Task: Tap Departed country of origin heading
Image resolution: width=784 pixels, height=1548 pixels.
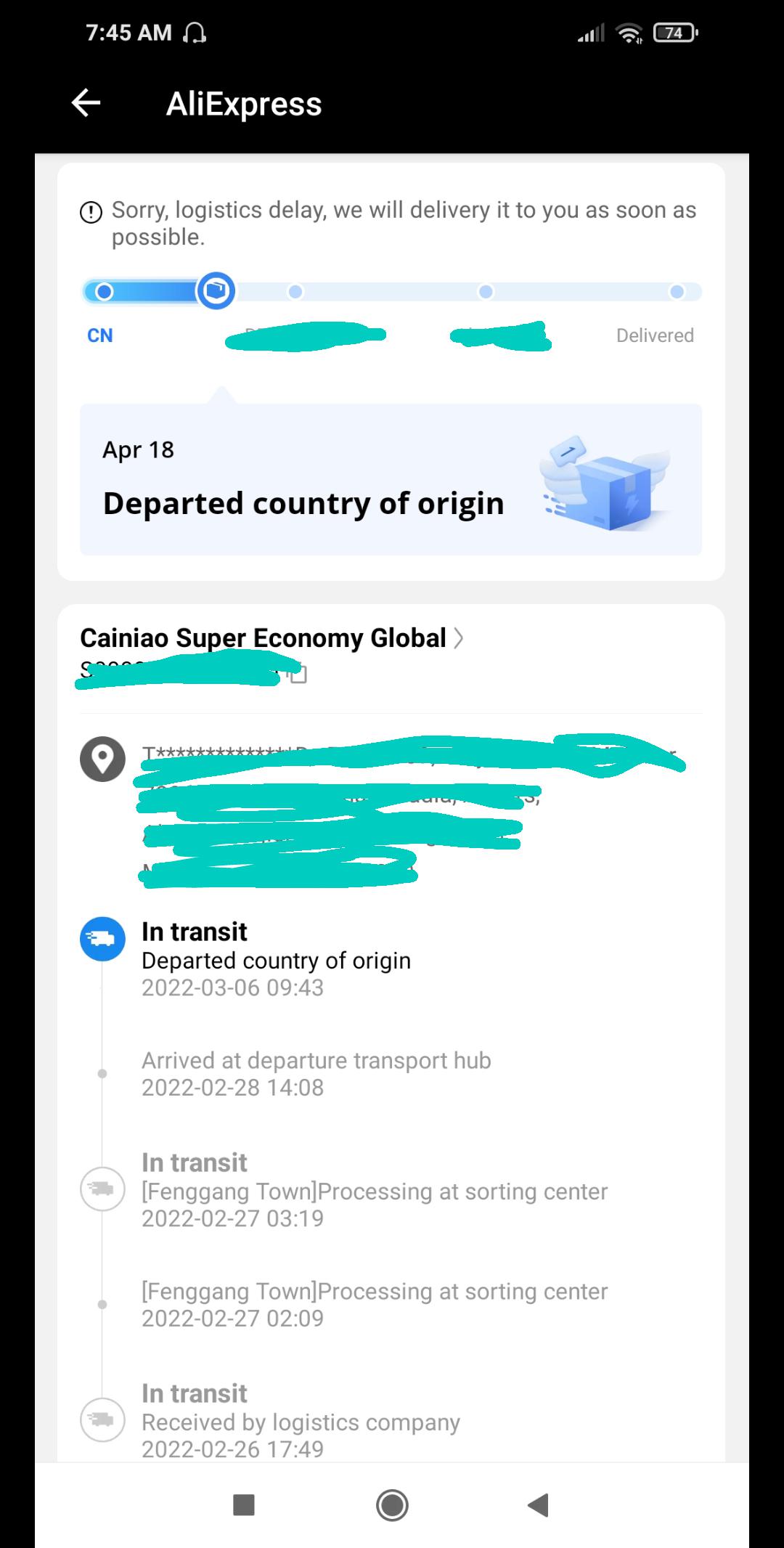Action: coord(303,502)
